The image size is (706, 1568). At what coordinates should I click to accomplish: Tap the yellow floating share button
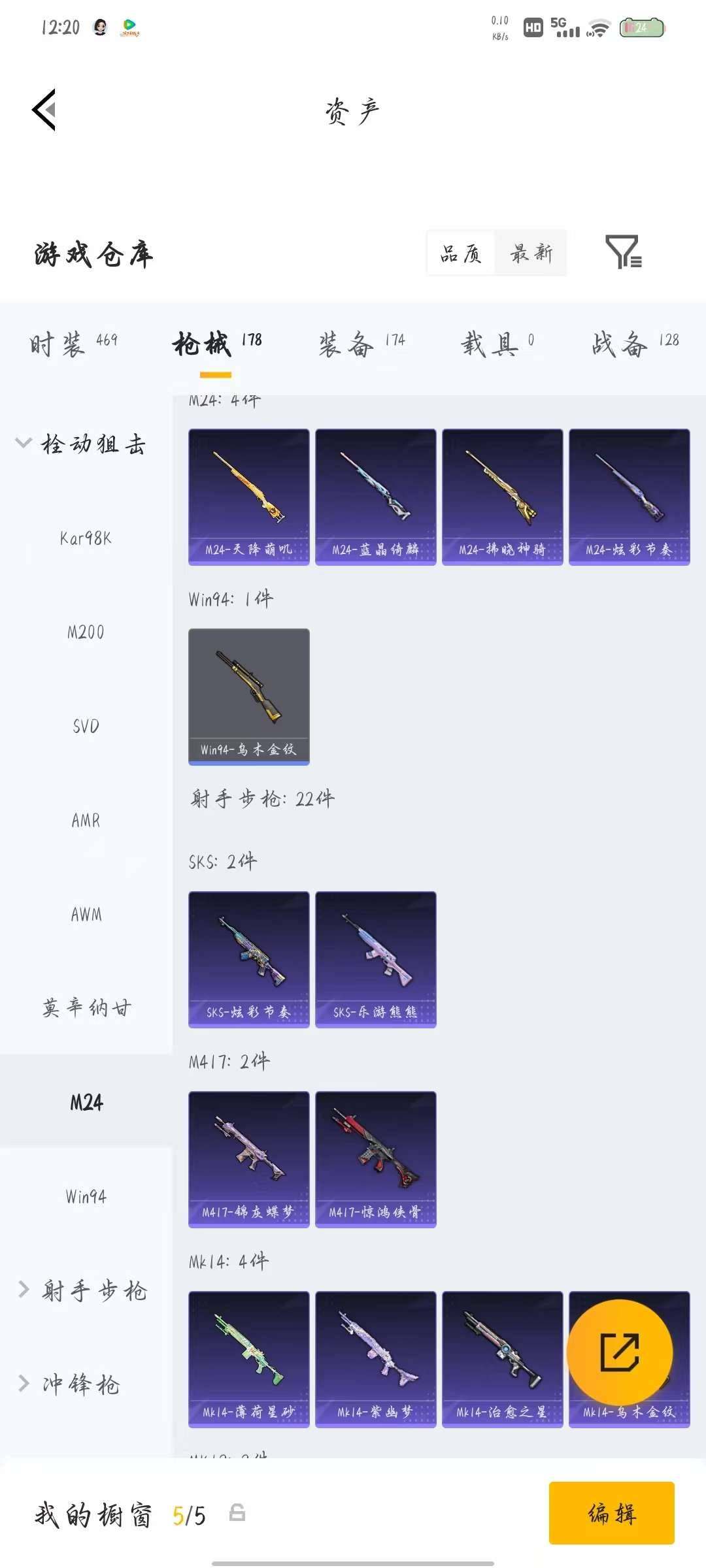point(619,1352)
